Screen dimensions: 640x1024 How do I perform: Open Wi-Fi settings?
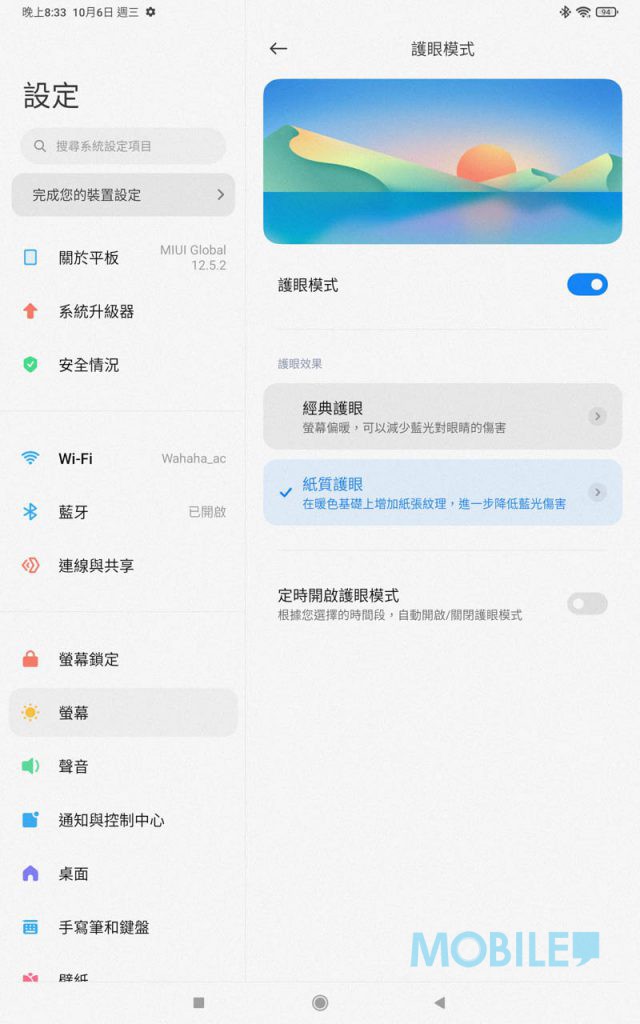123,459
